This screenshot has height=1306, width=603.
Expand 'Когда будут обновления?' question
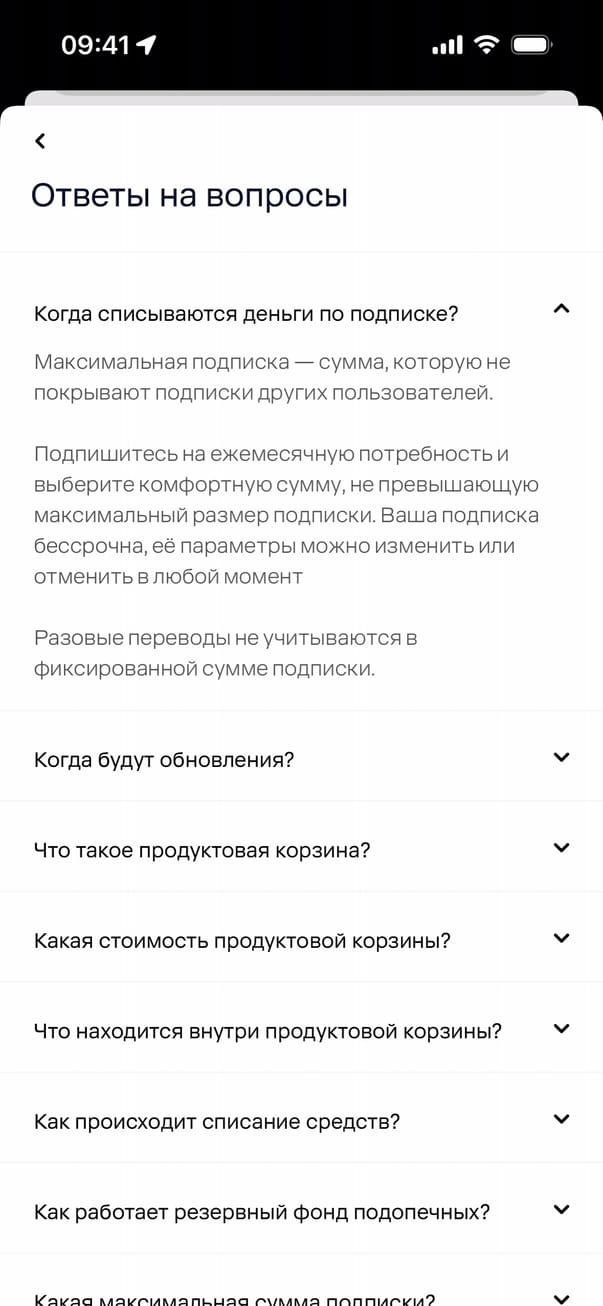561,758
